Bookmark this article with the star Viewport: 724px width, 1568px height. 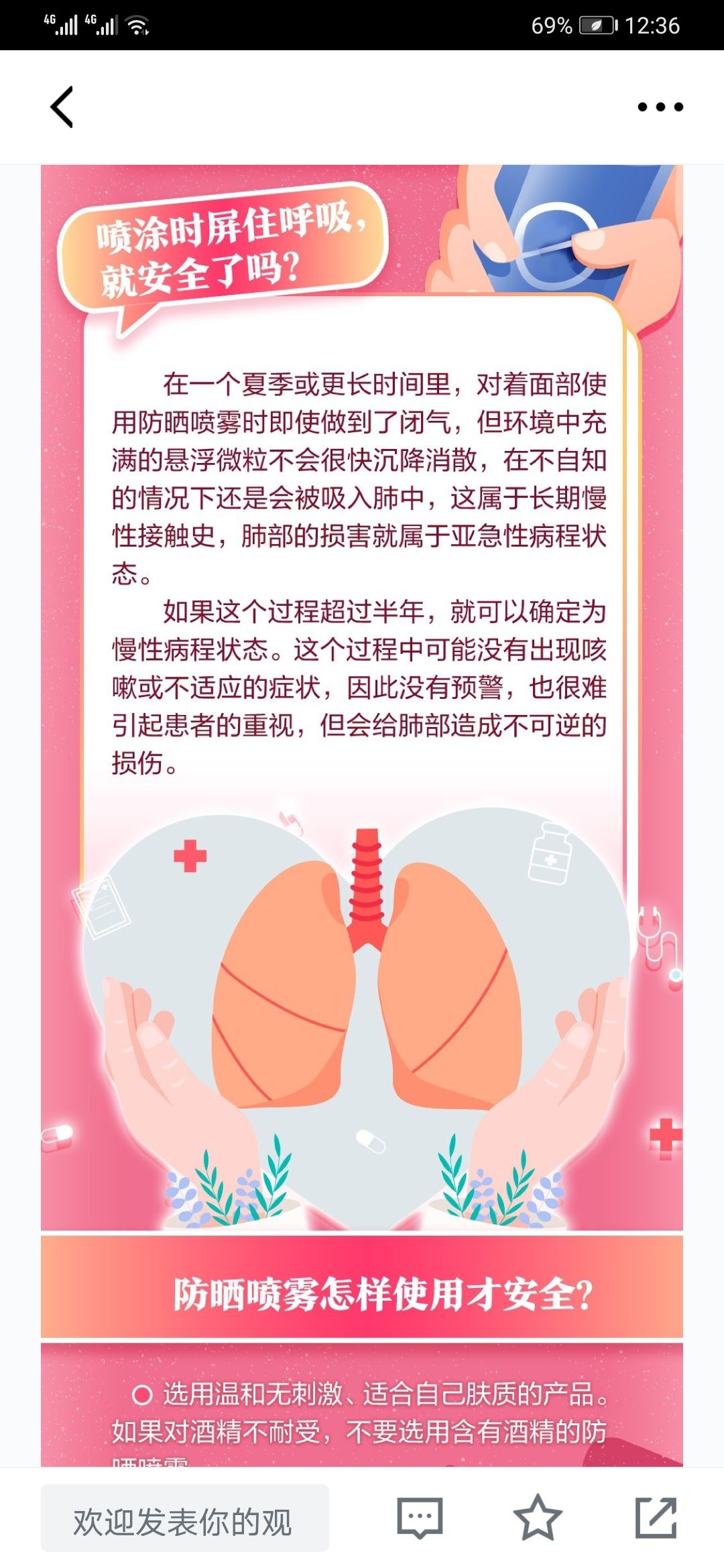coord(538,1517)
